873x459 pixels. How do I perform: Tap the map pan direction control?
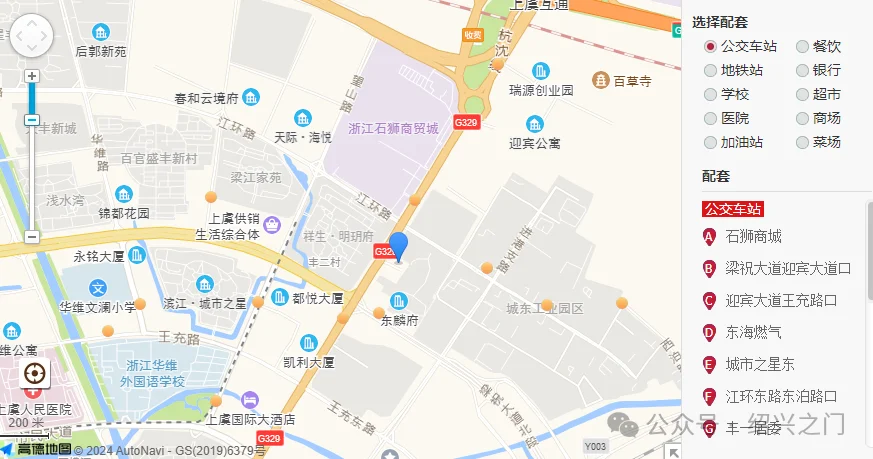[x=30, y=36]
